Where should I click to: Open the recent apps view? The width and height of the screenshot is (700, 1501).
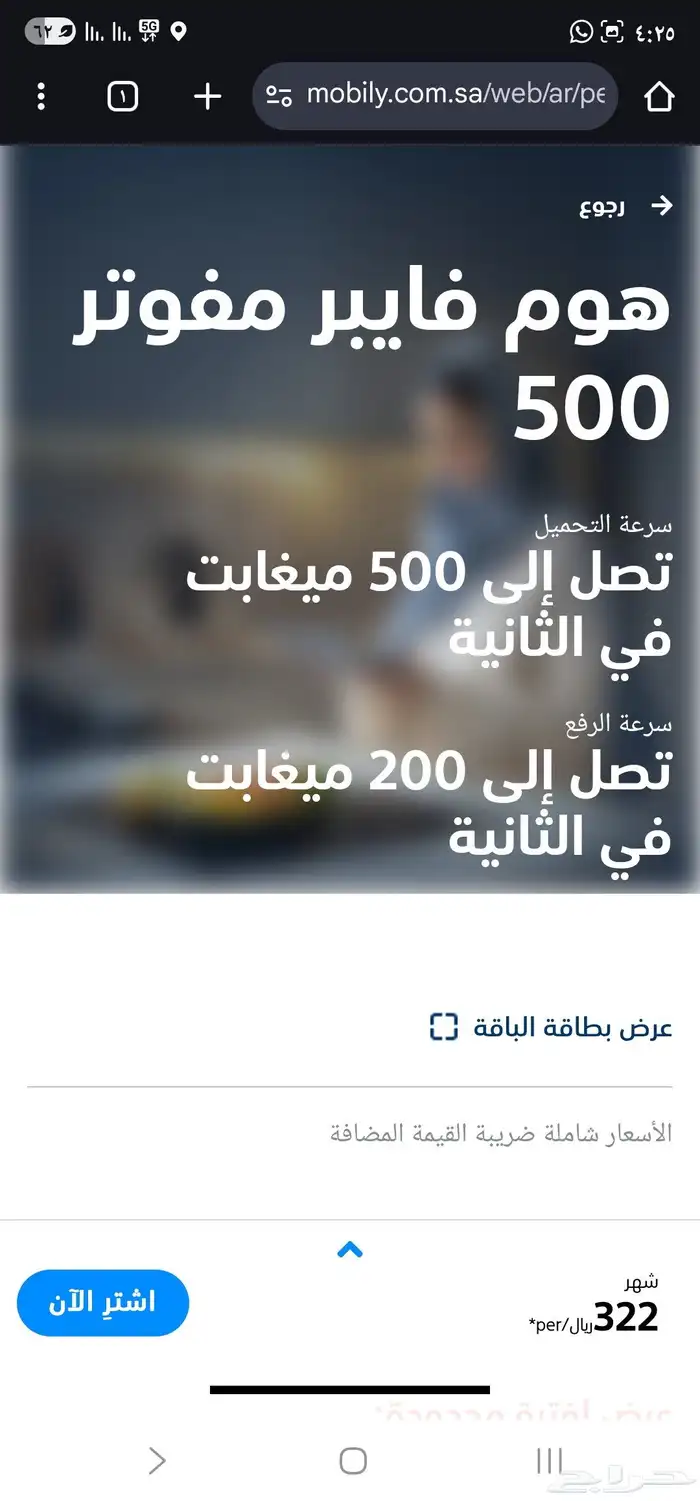click(x=548, y=1461)
